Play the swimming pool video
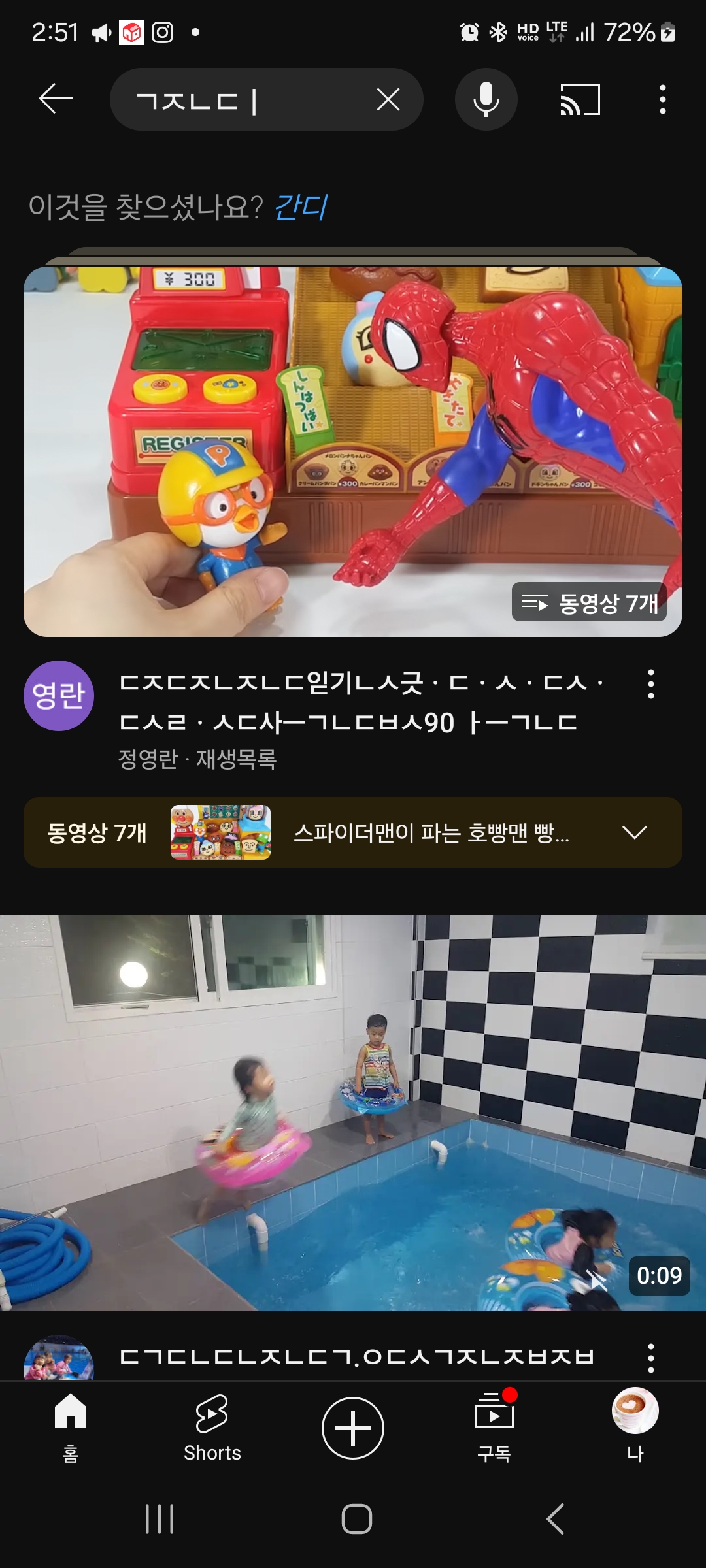The image size is (706, 1568). (x=353, y=1113)
